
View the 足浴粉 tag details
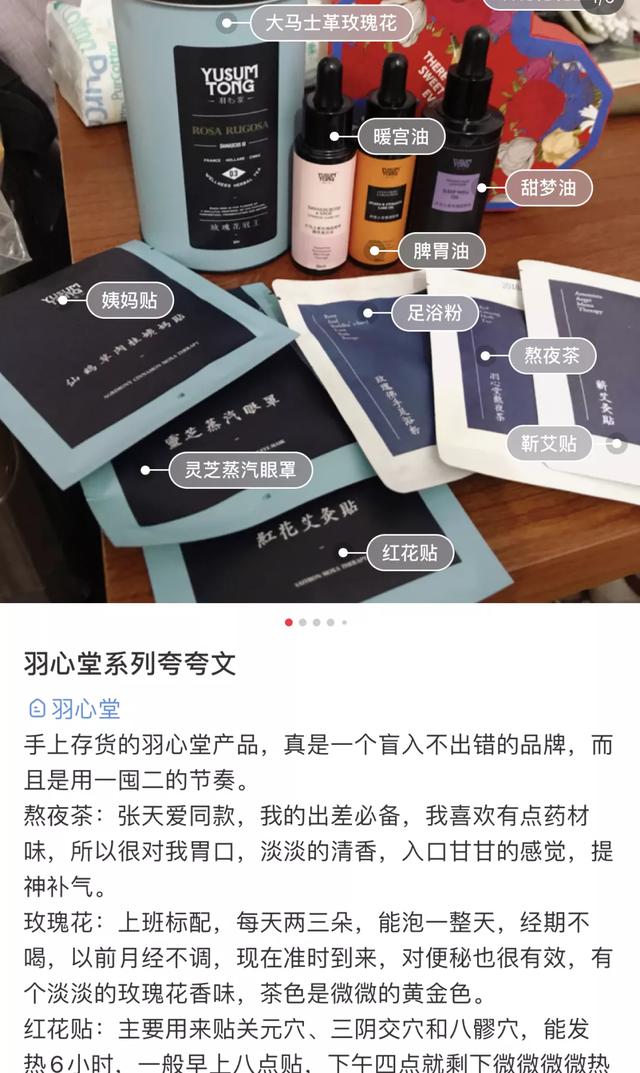tap(427, 312)
